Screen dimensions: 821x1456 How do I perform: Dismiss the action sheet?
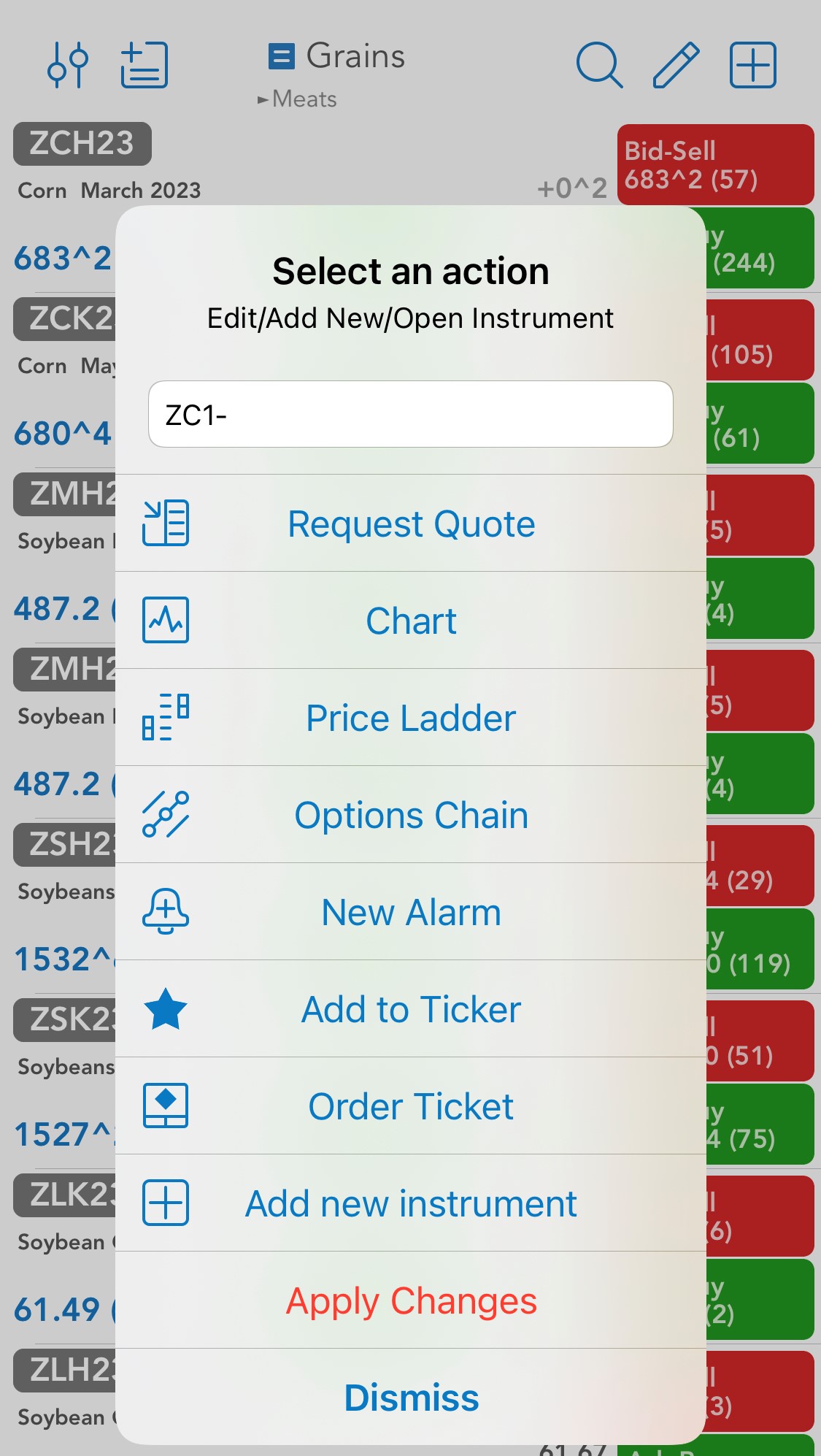(x=410, y=1397)
